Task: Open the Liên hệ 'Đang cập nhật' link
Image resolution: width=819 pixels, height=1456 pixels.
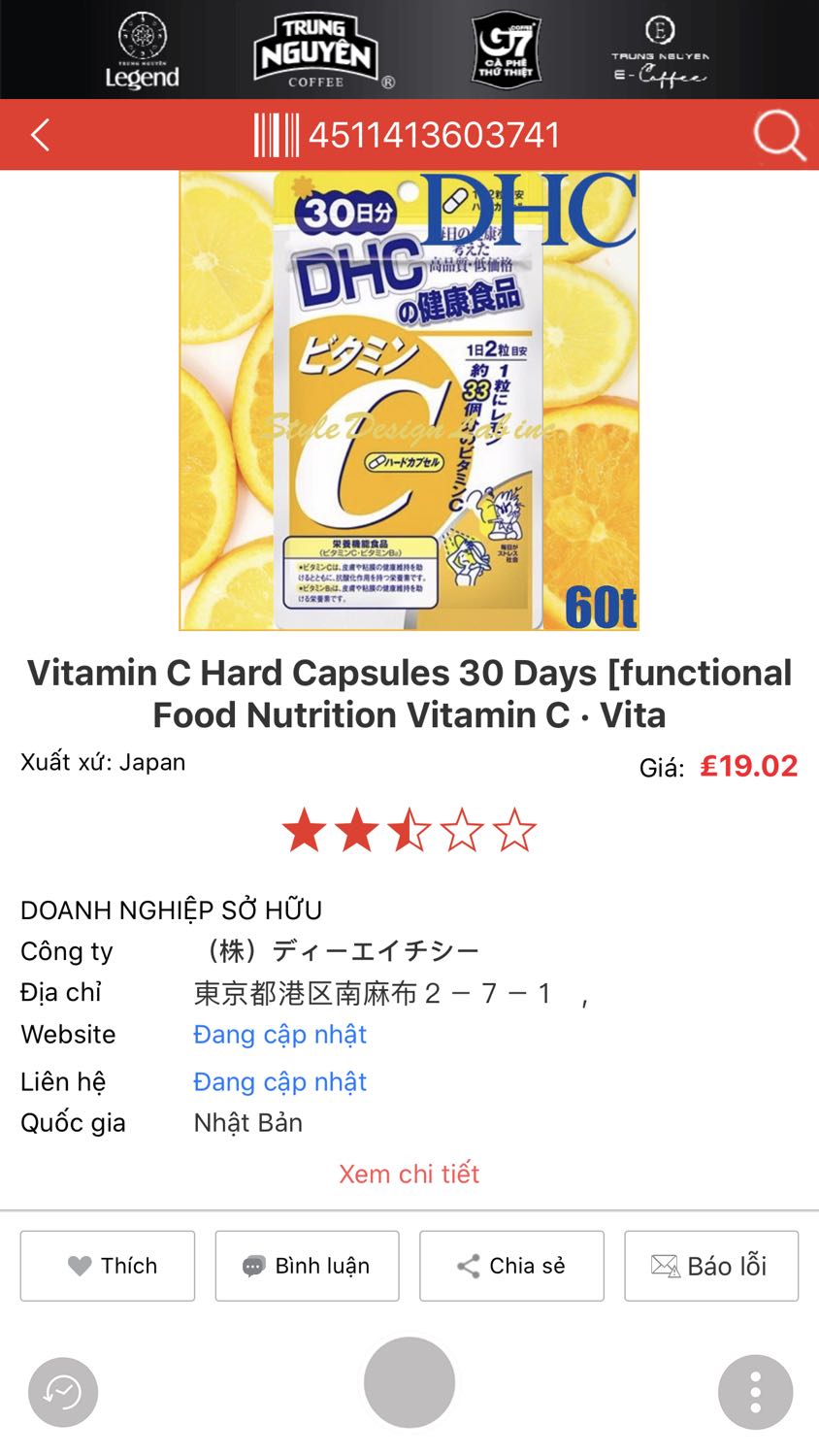Action: [x=278, y=1081]
